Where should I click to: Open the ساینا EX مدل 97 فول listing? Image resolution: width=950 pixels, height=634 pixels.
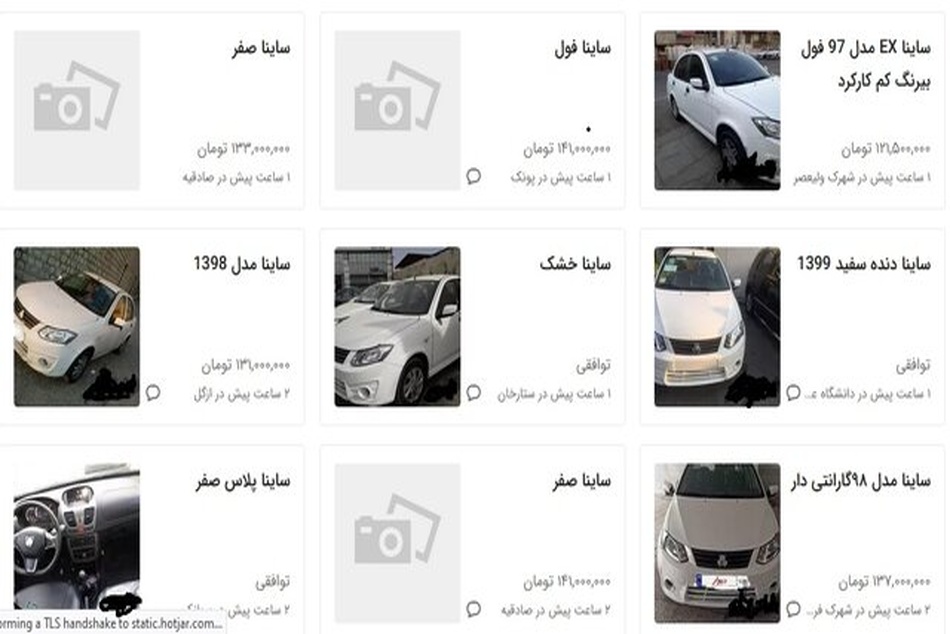pos(792,111)
